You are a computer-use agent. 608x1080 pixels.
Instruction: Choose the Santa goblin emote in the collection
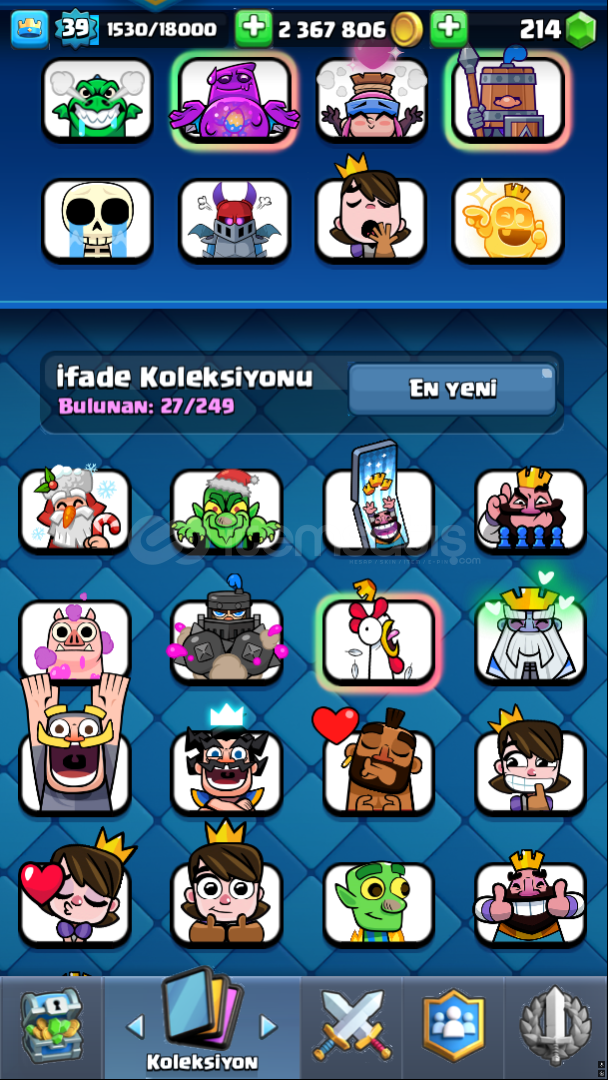(227, 510)
